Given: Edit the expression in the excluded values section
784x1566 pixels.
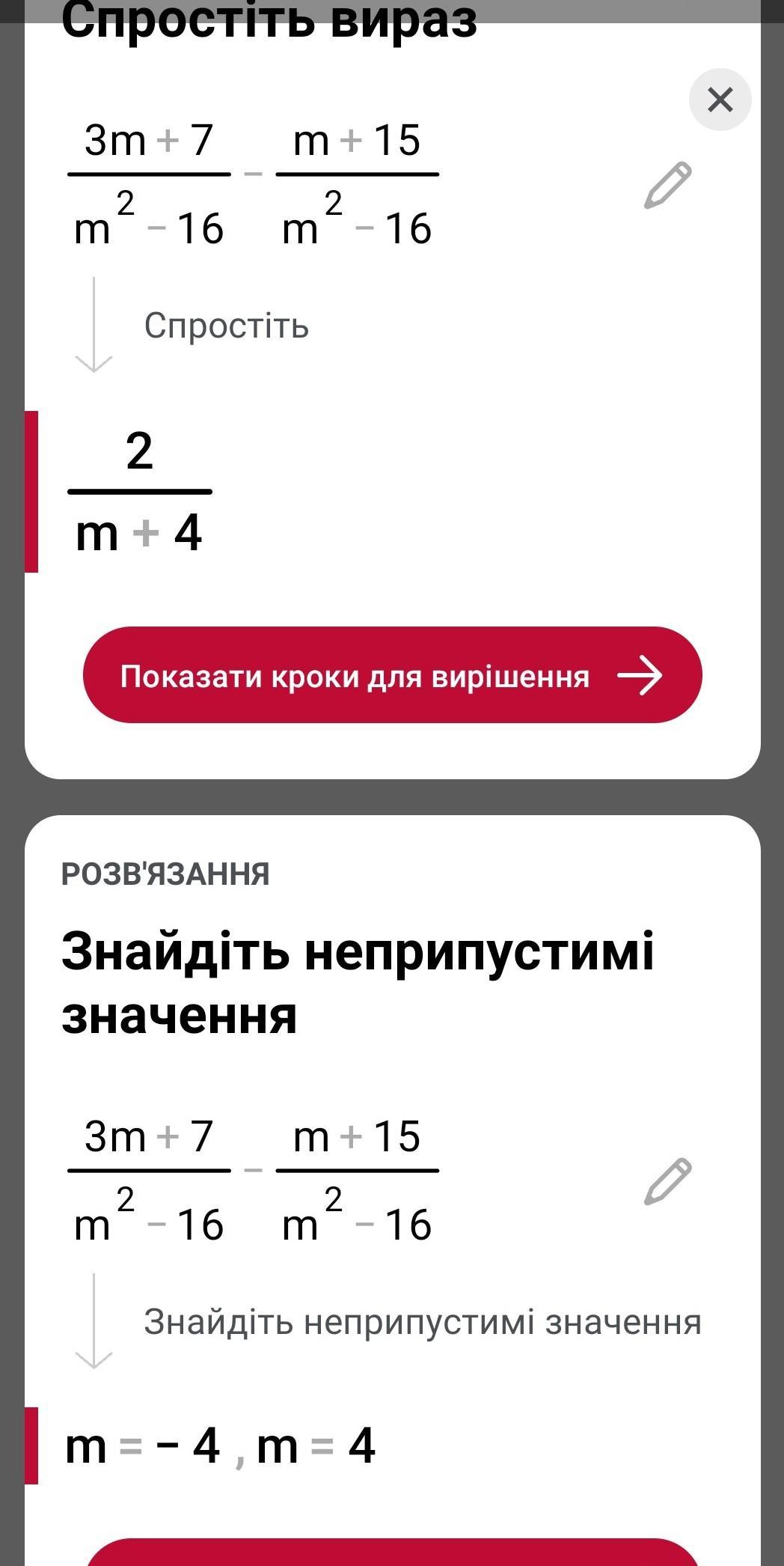Looking at the screenshot, I should [x=668, y=1181].
